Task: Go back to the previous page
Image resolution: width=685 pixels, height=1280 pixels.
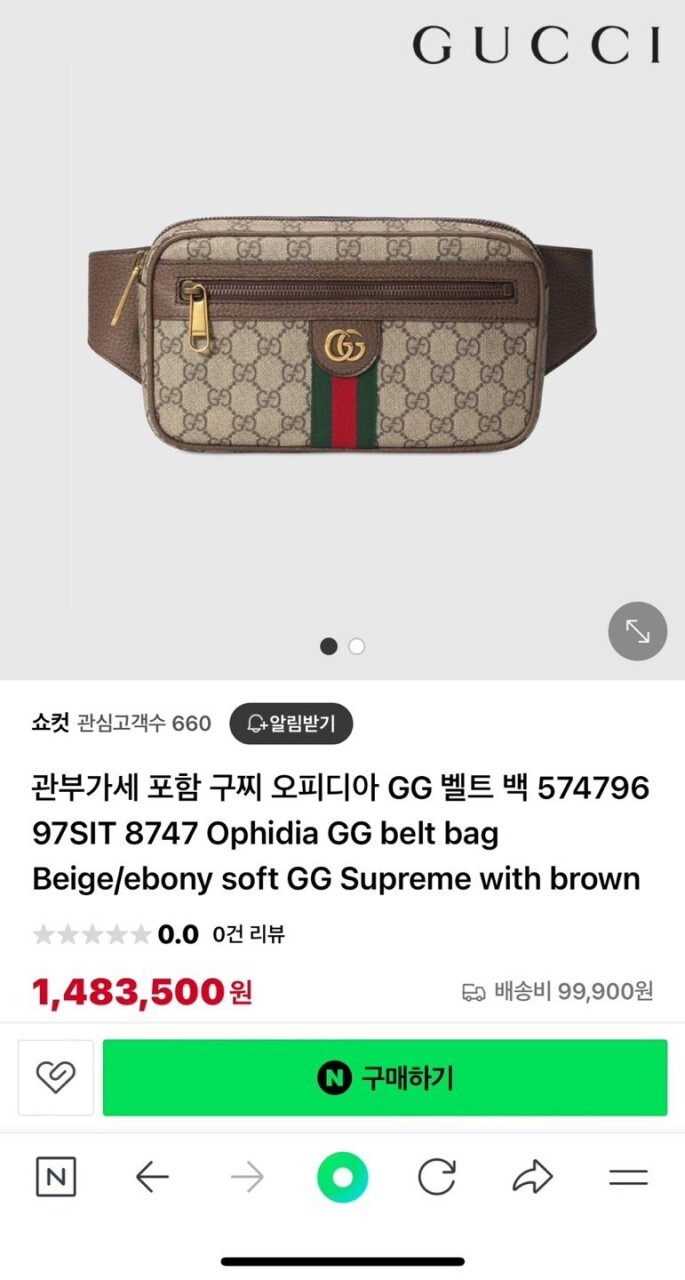Action: [x=152, y=1177]
